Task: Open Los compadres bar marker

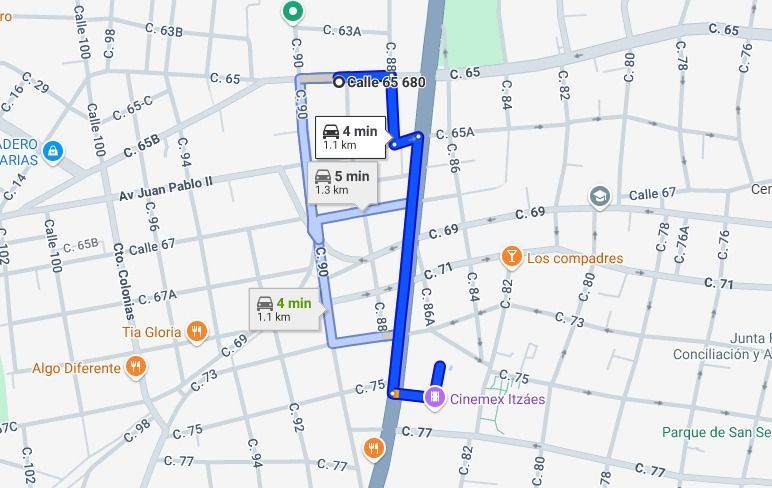Action: [511, 258]
